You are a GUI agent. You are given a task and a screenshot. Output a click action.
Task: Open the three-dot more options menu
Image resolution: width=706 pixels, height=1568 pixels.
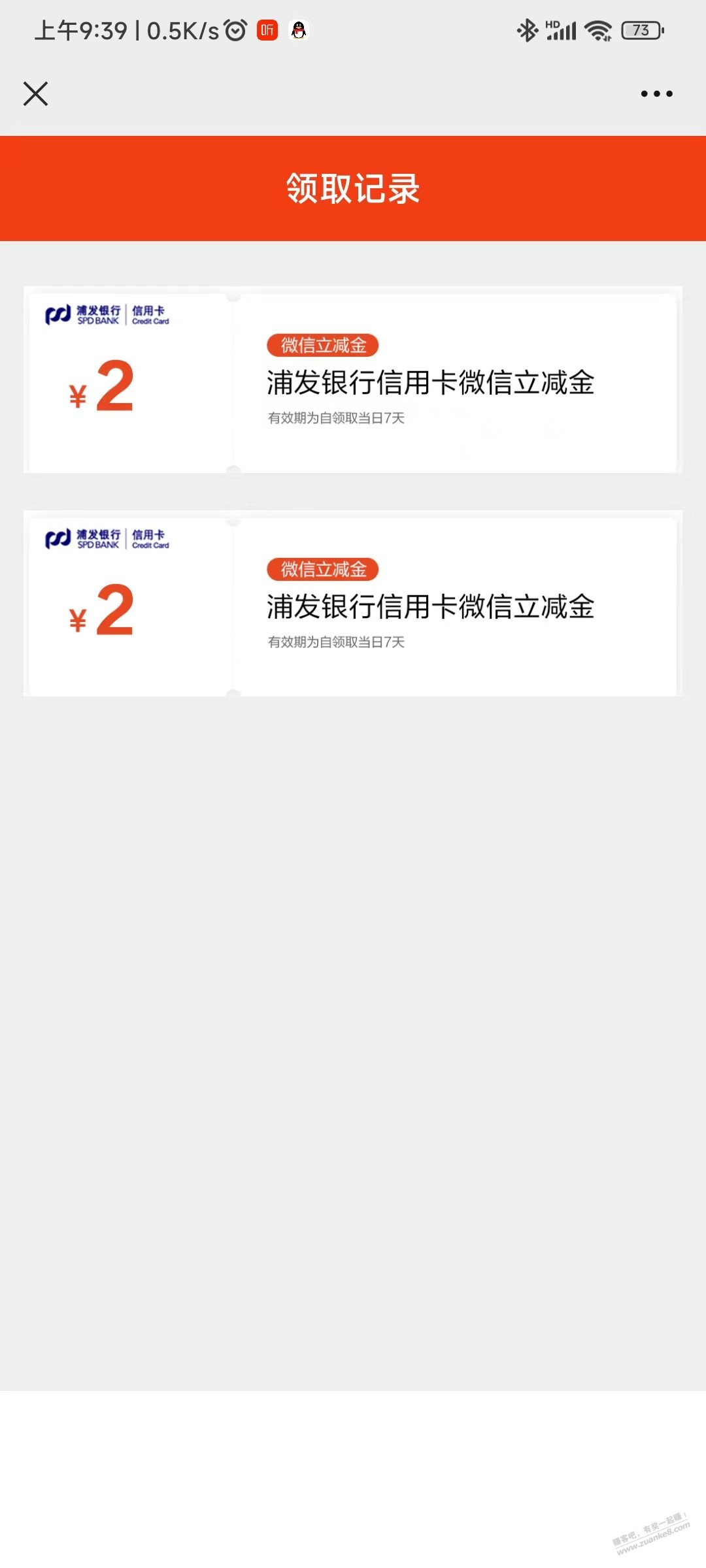(656, 93)
